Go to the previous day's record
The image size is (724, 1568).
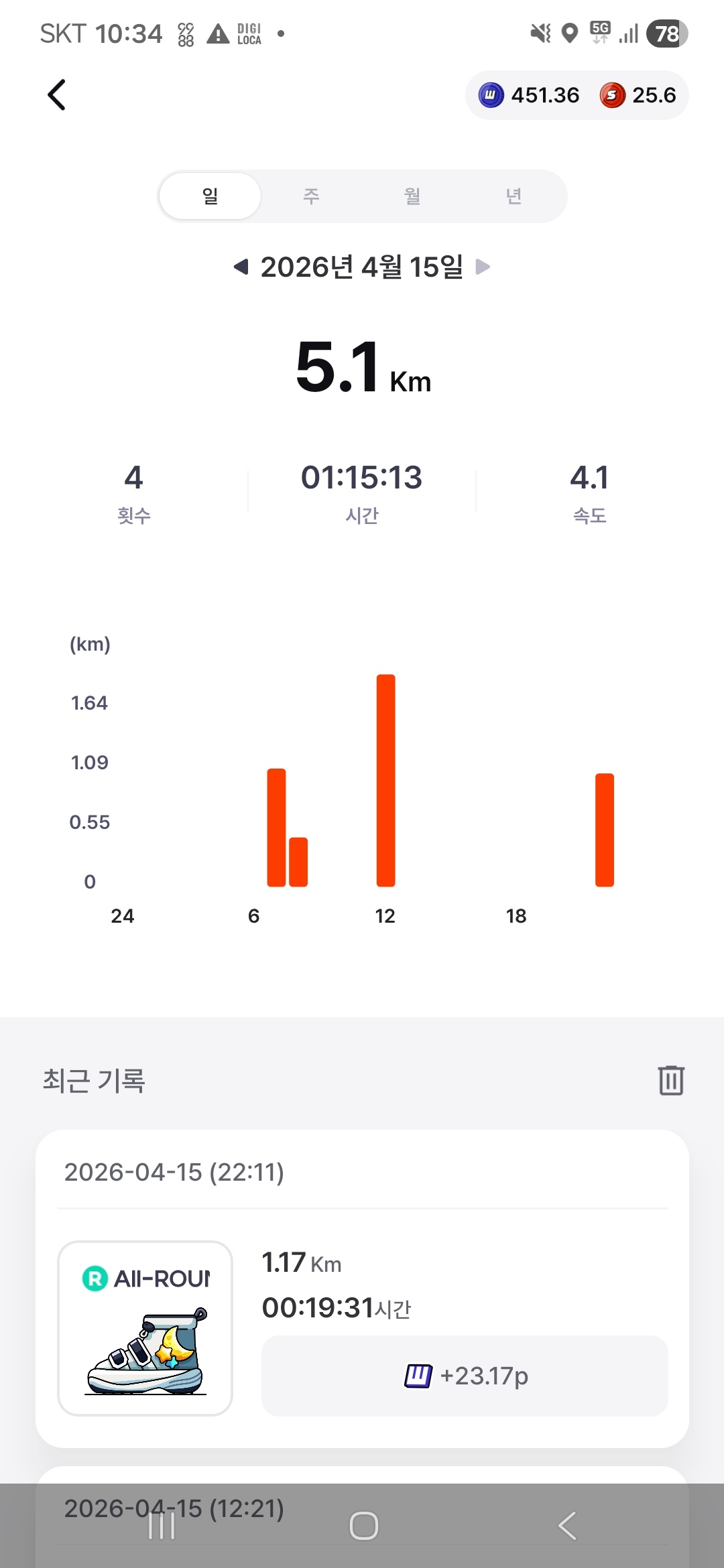241,267
